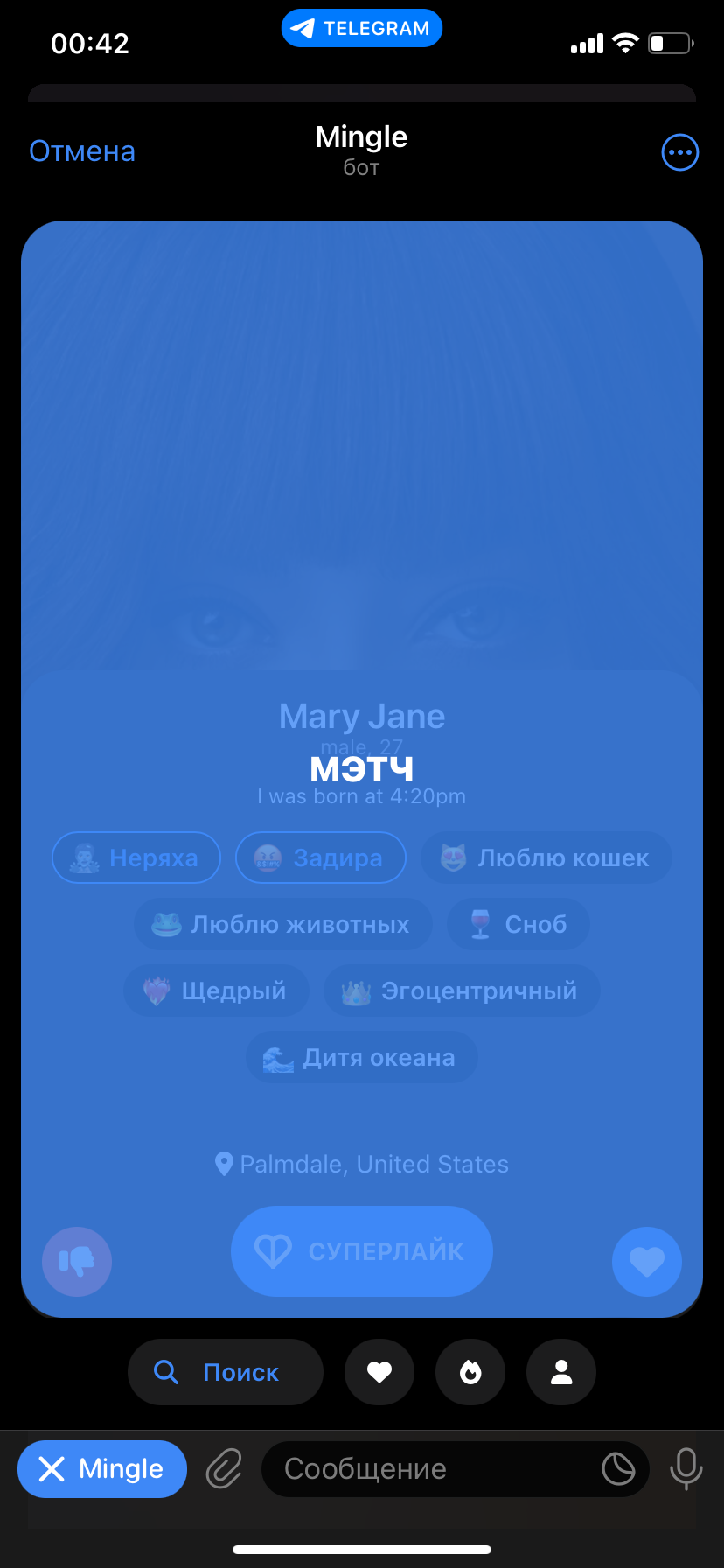This screenshot has width=724, height=1568.
Task: Close the Mingle mini app button
Action: (102, 1469)
